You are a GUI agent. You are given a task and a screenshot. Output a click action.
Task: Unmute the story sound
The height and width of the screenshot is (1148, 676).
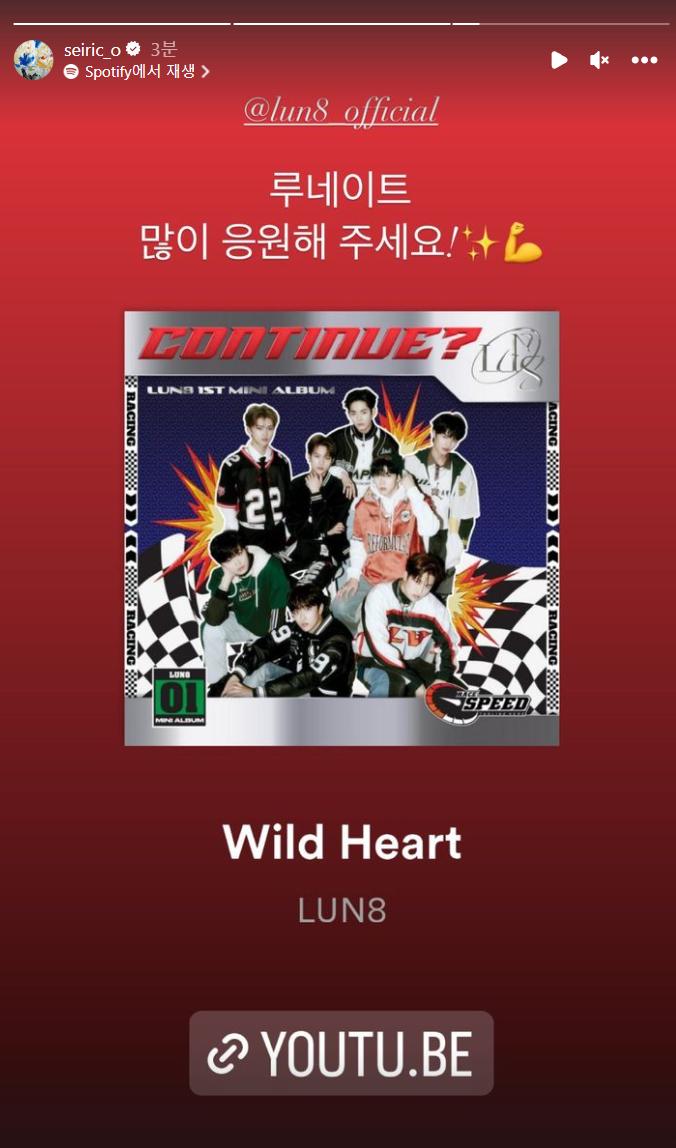point(599,60)
